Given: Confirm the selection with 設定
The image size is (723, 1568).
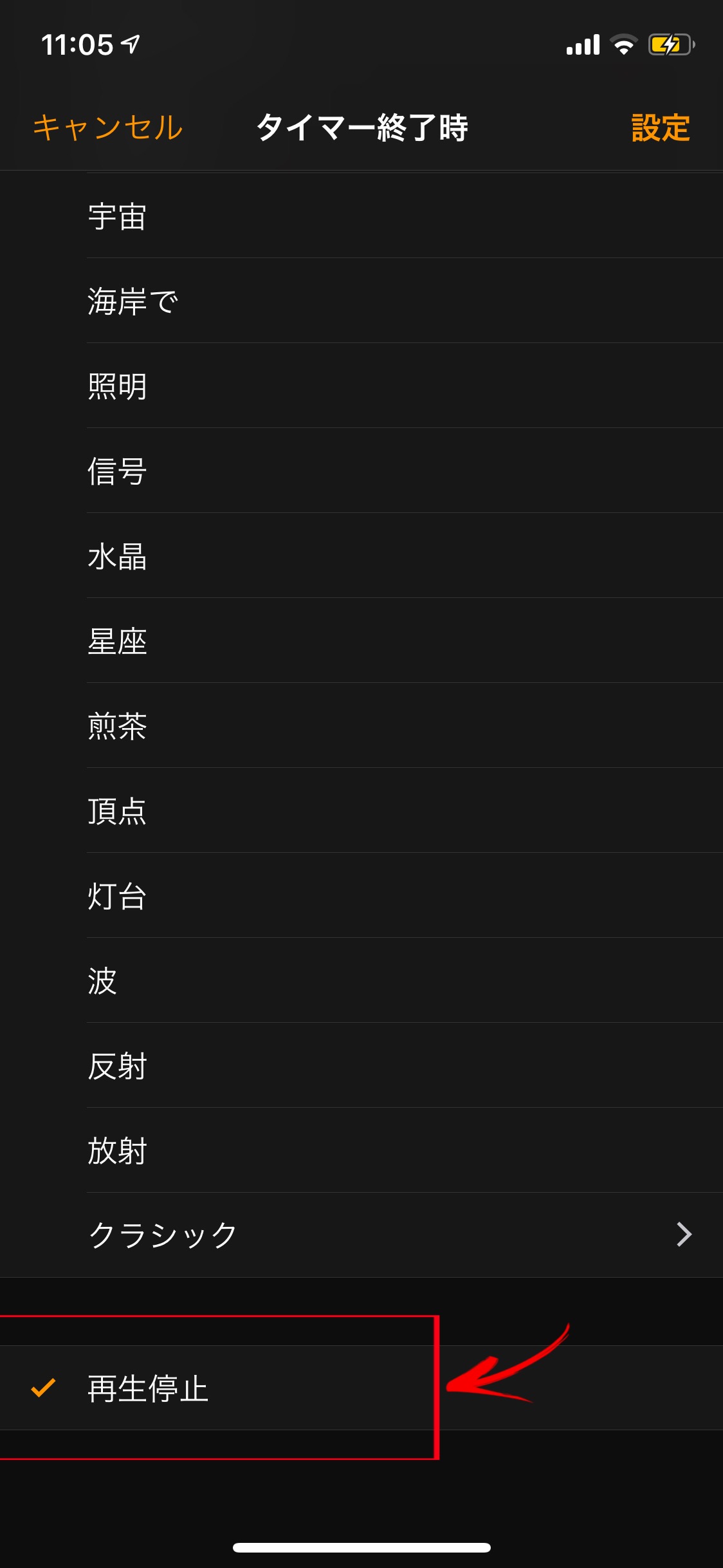Looking at the screenshot, I should pyautogui.click(x=660, y=127).
